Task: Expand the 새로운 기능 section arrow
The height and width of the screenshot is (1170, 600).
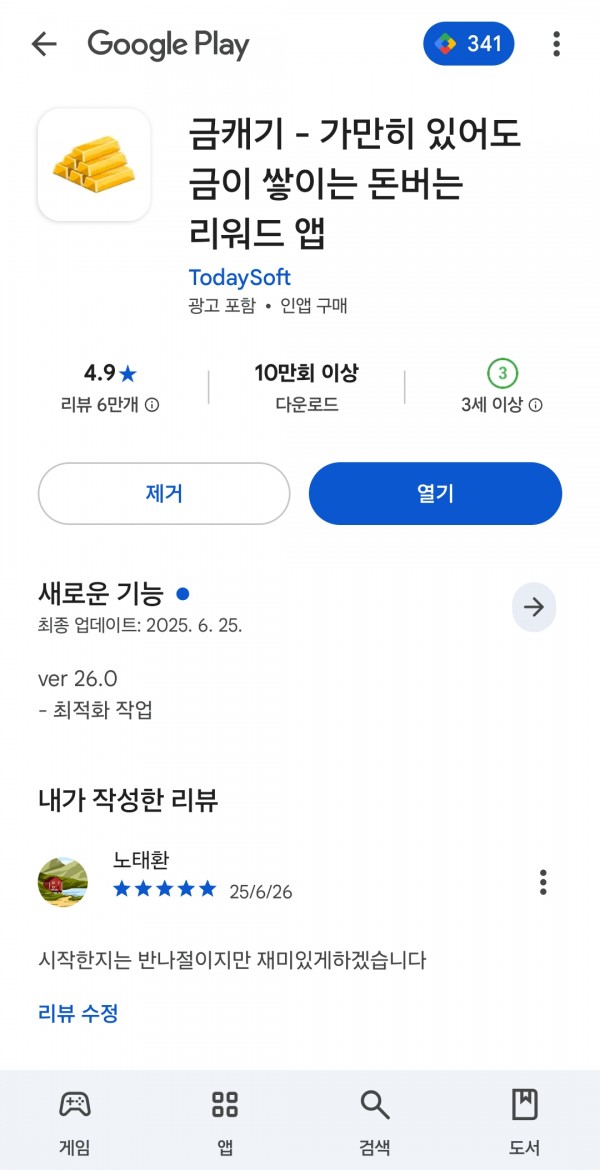Action: click(x=534, y=608)
